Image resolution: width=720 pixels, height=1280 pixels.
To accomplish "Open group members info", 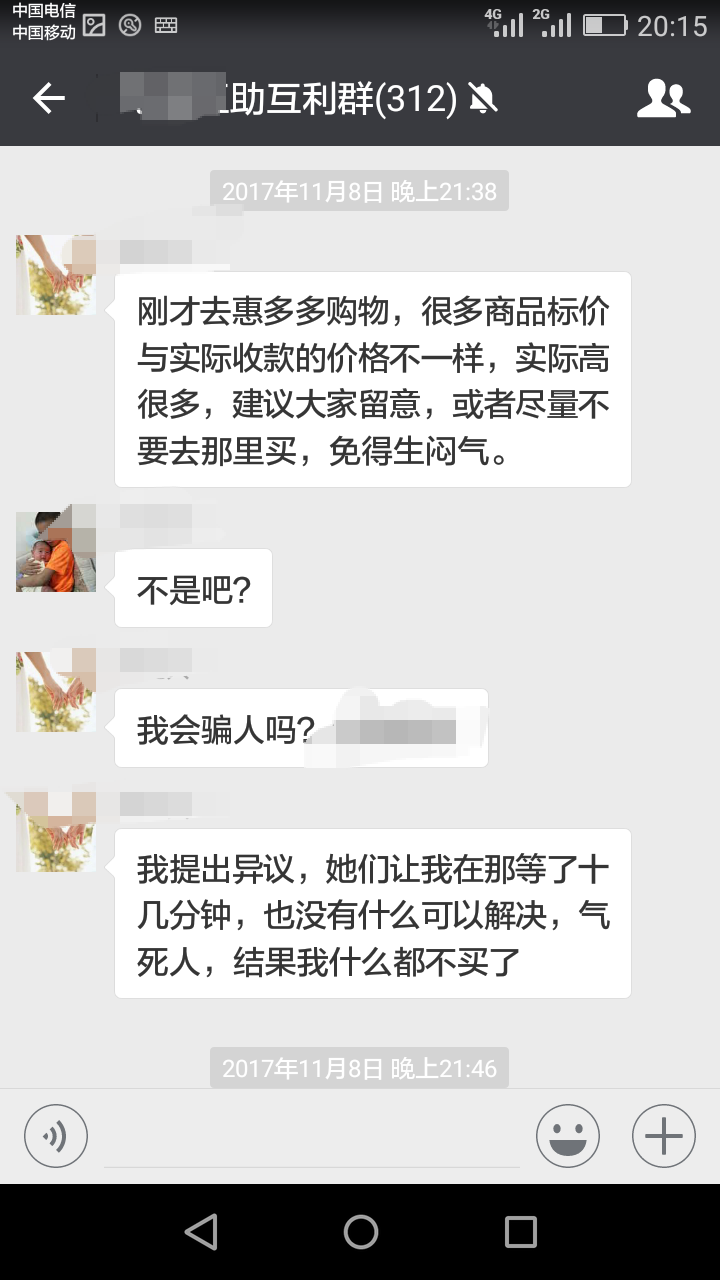I will pos(663,98).
